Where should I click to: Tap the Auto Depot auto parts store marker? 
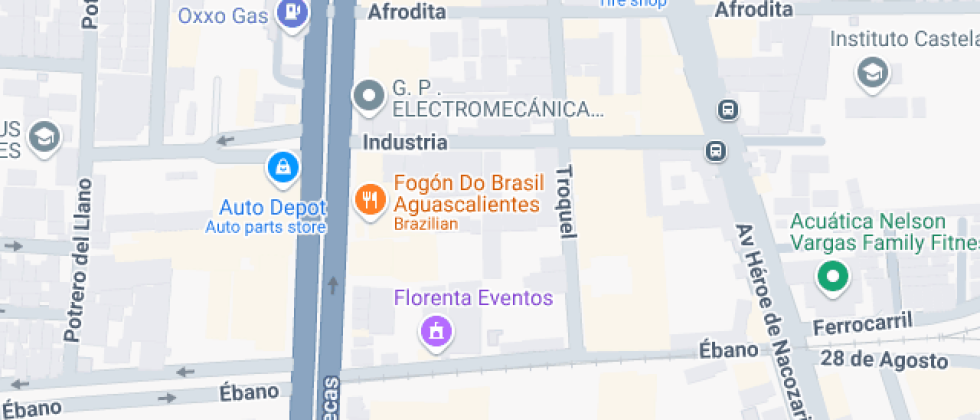[x=284, y=167]
